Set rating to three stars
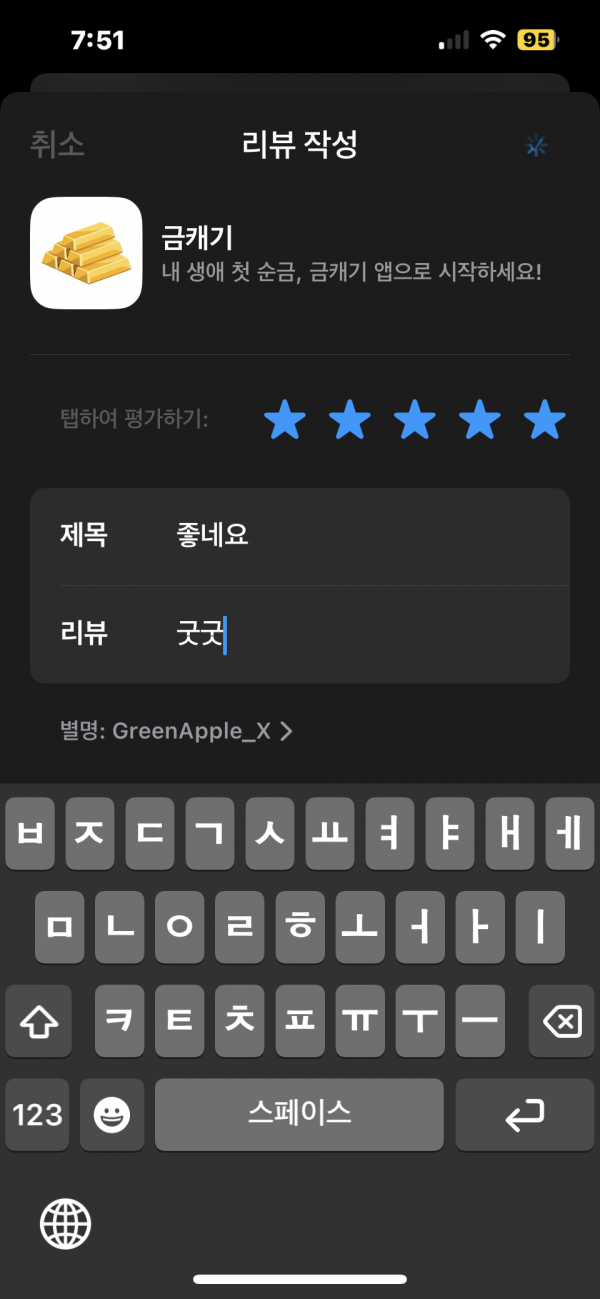This screenshot has height=1299, width=600. click(415, 420)
